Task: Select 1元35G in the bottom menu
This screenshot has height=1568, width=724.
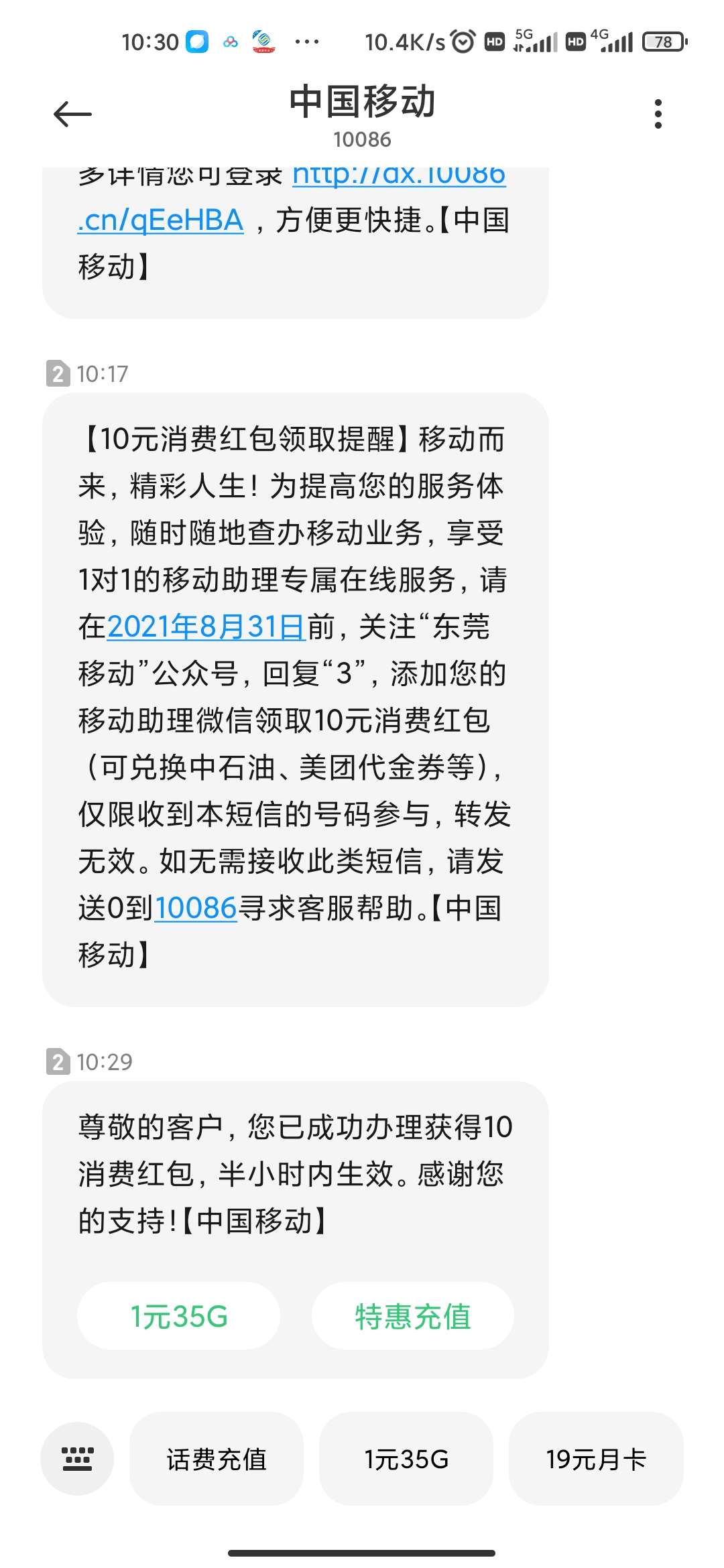Action: 406,1459
